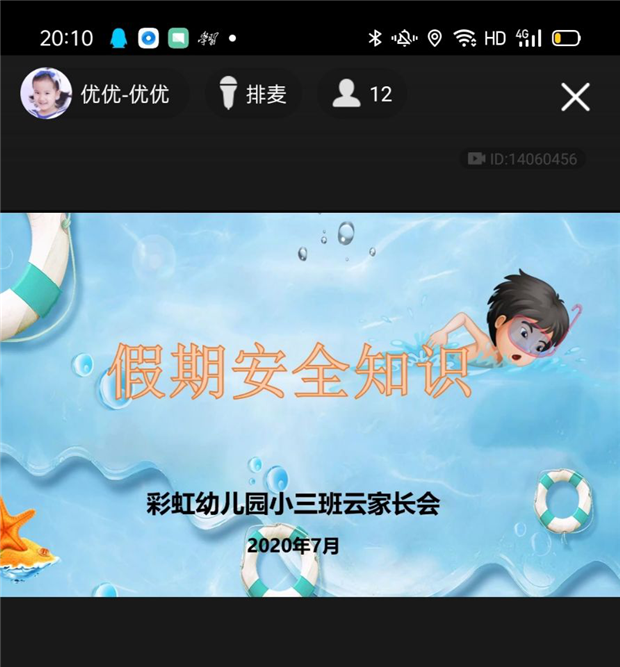
Task: Close the live classroom window
Action: [575, 96]
